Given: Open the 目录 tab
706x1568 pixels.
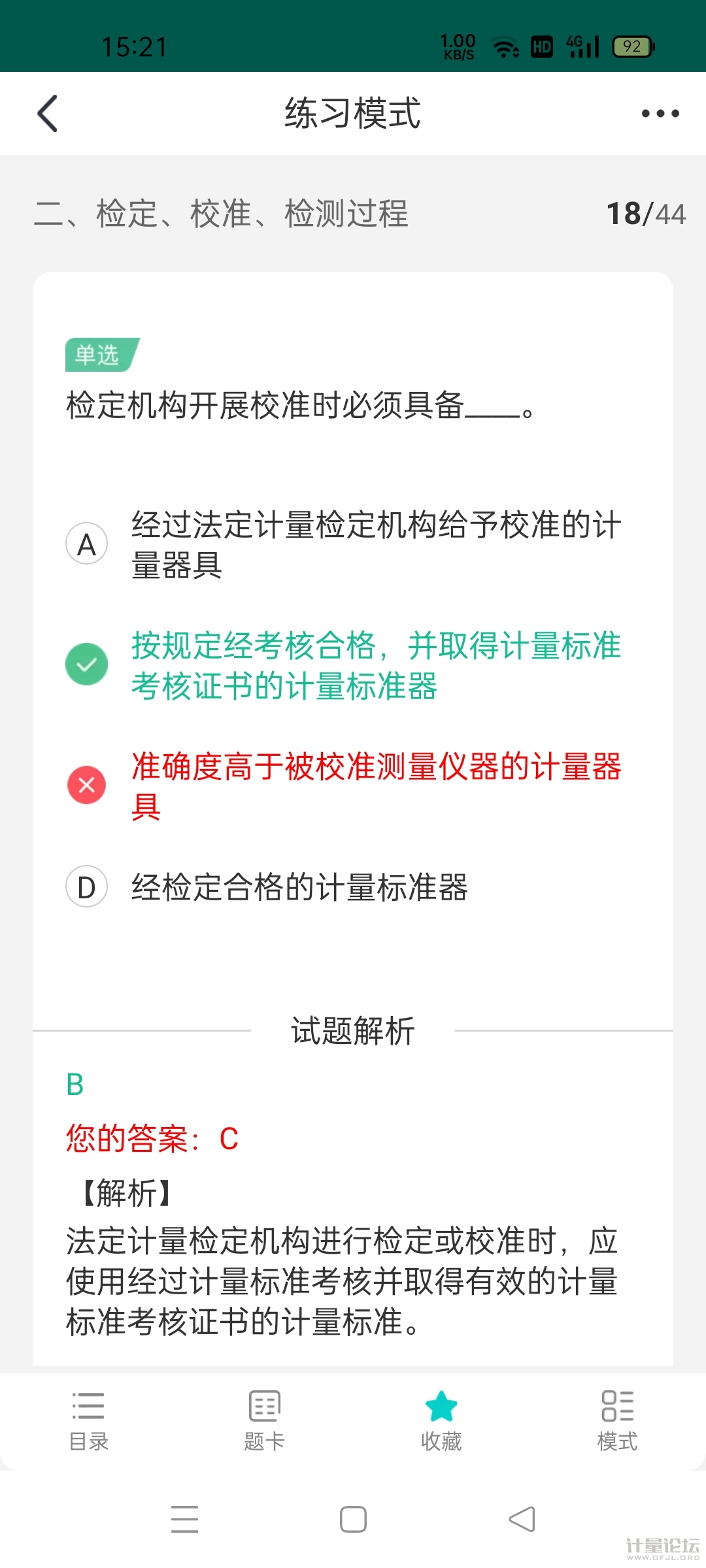Looking at the screenshot, I should click(x=88, y=1420).
